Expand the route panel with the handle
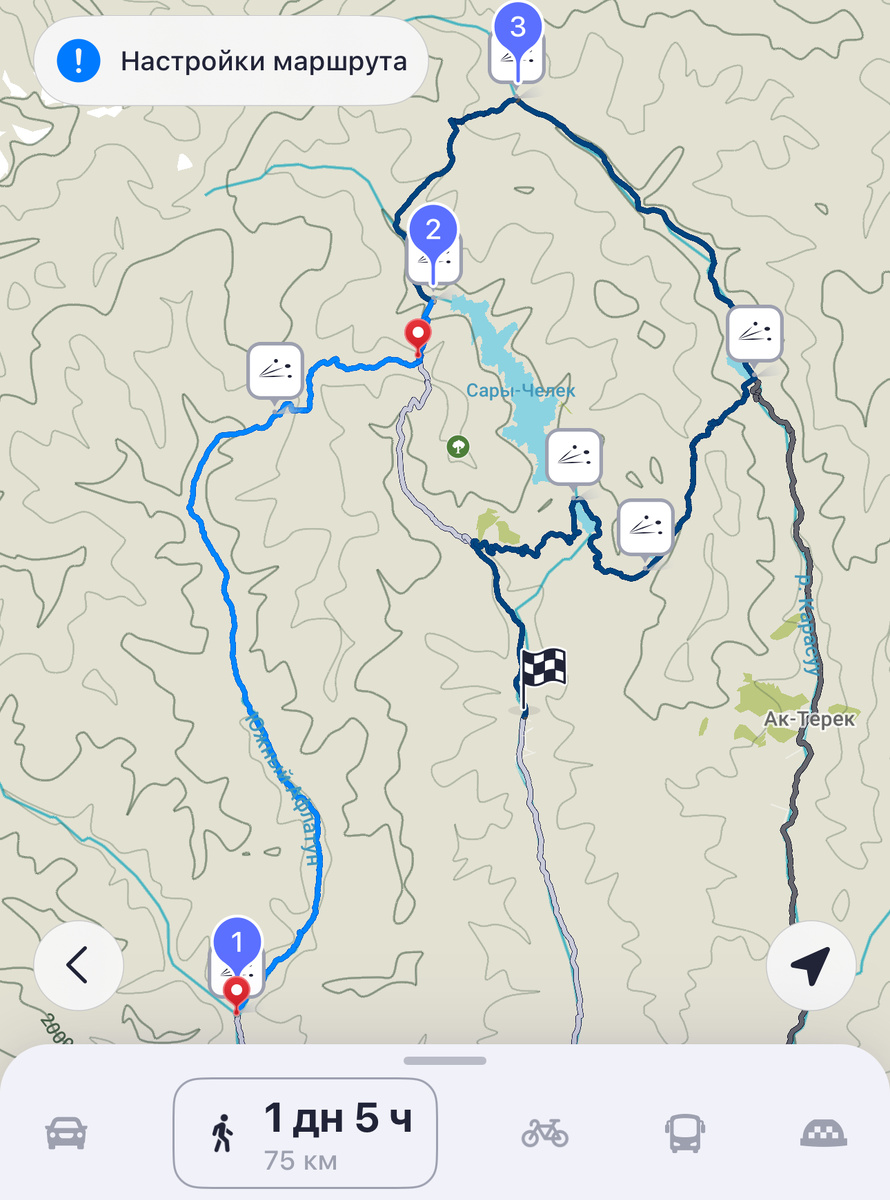Viewport: 890px width, 1200px height. tap(445, 1060)
